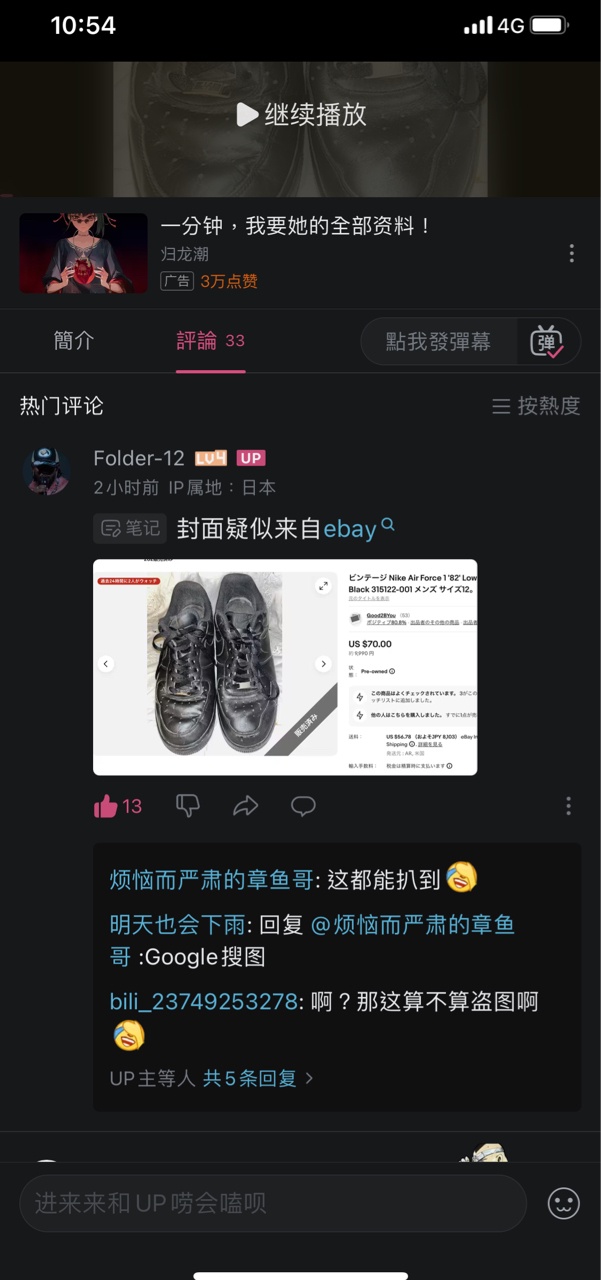The image size is (601, 1280).
Task: Switch to the 簡介 tab
Action: pos(74,341)
